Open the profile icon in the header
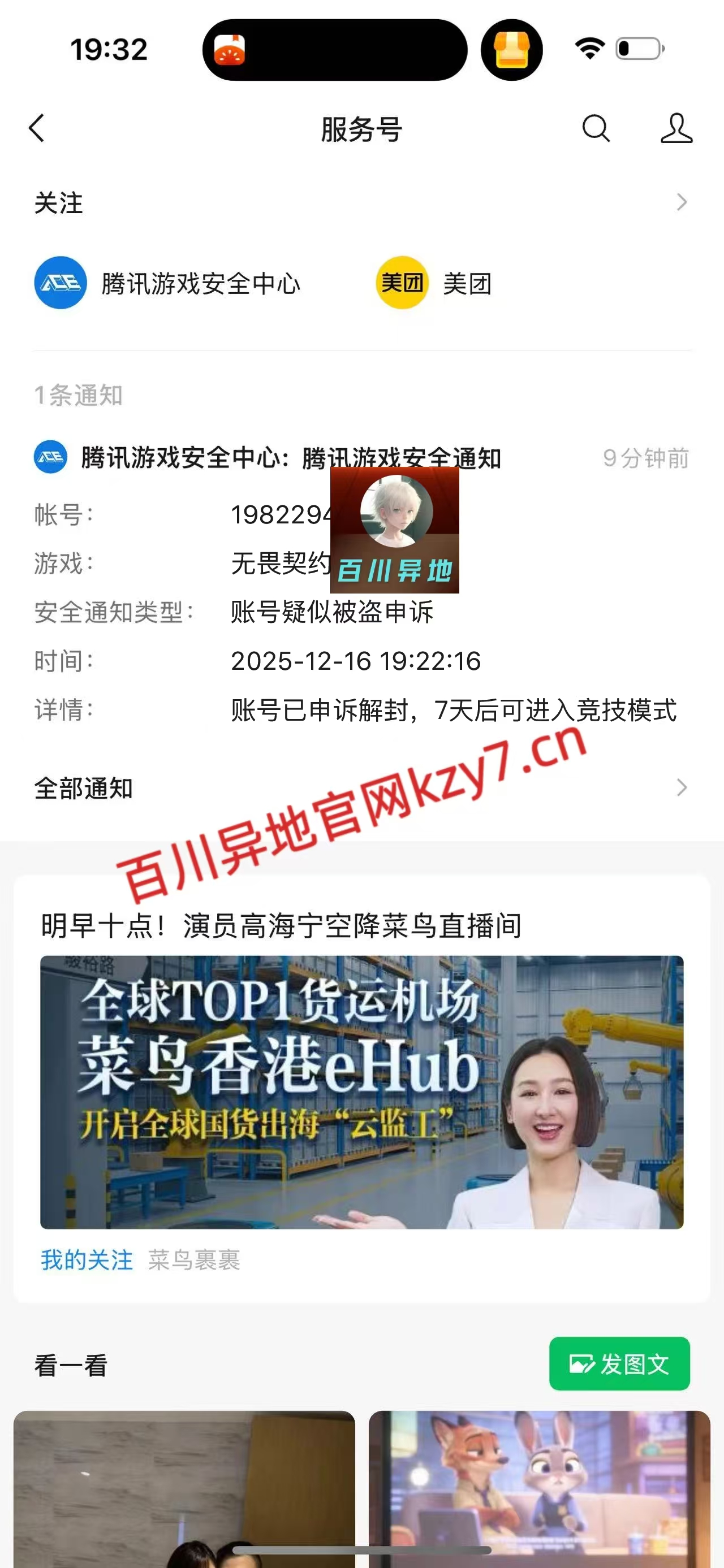Viewport: 724px width, 1568px height. (676, 128)
